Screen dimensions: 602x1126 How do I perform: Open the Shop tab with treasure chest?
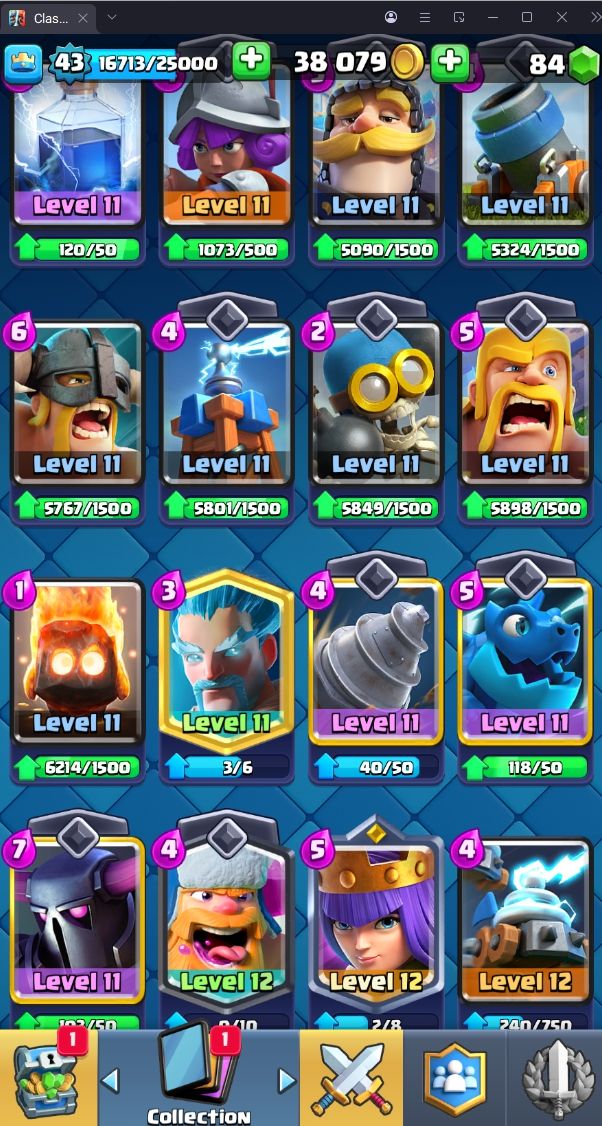(x=47, y=1078)
